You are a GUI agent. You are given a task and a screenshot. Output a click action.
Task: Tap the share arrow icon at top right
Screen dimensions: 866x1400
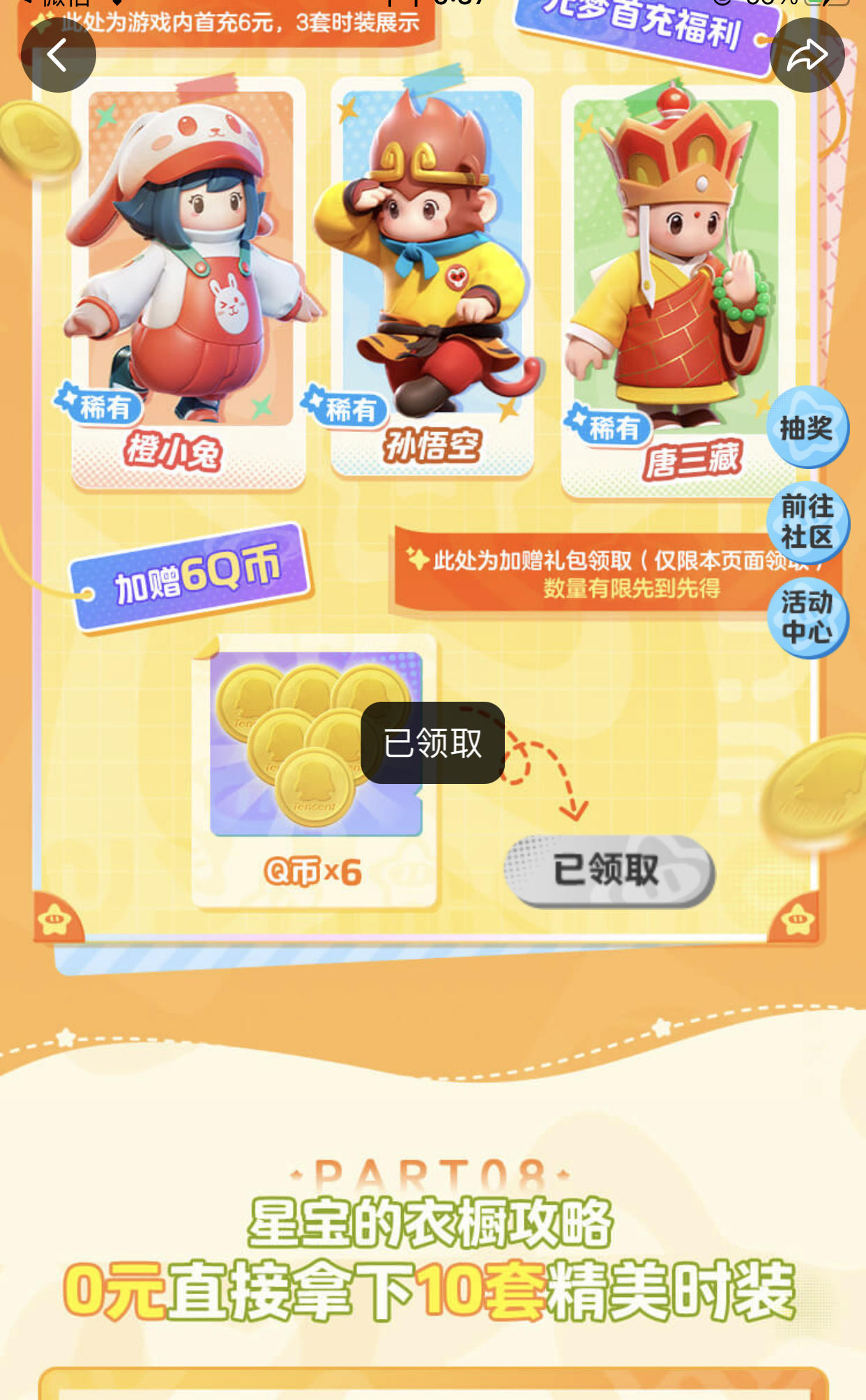809,54
